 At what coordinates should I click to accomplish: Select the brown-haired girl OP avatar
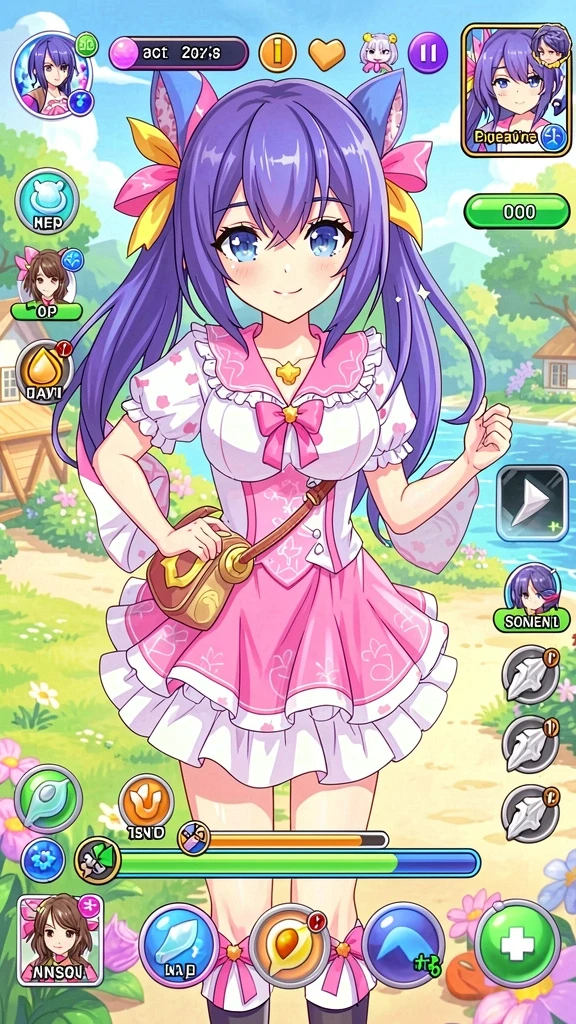tap(47, 282)
